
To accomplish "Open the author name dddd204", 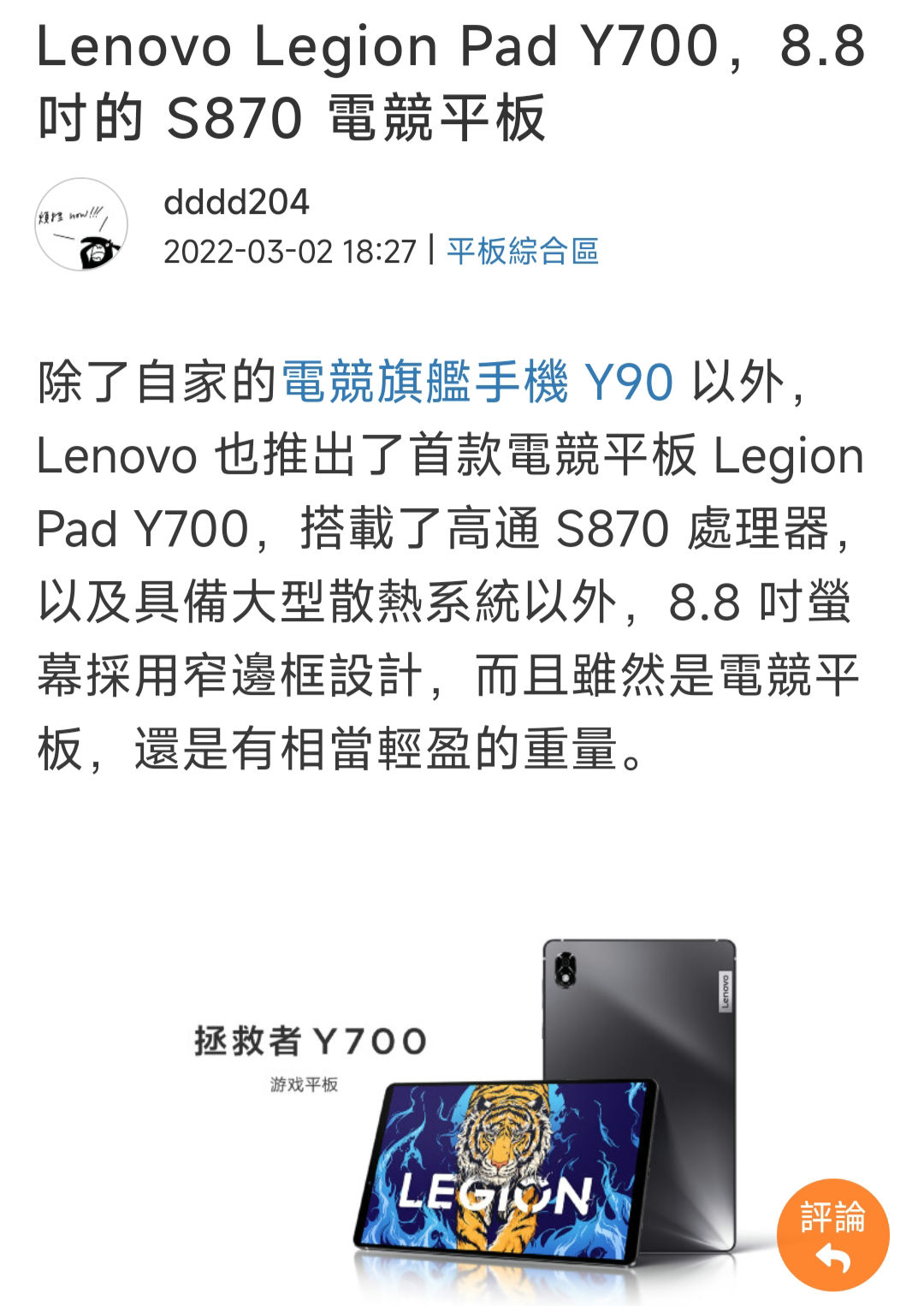I will click(x=236, y=202).
